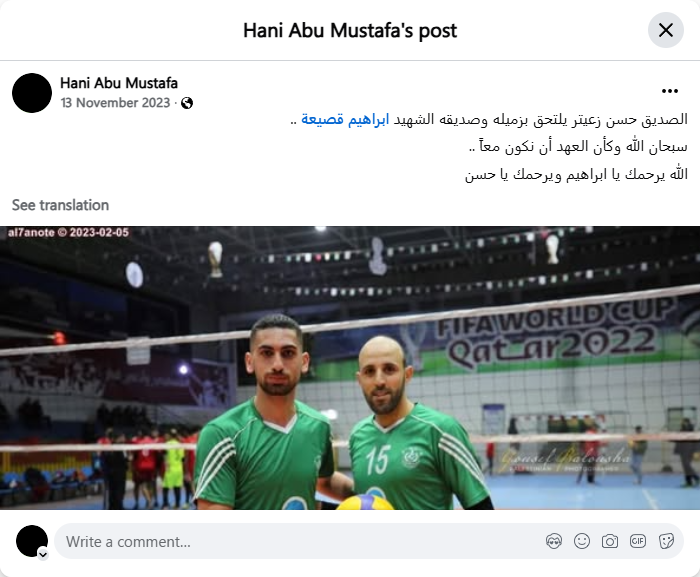Open the 13 November 2023 timestamp link
Screen dimensions: 700x577
pos(116,103)
